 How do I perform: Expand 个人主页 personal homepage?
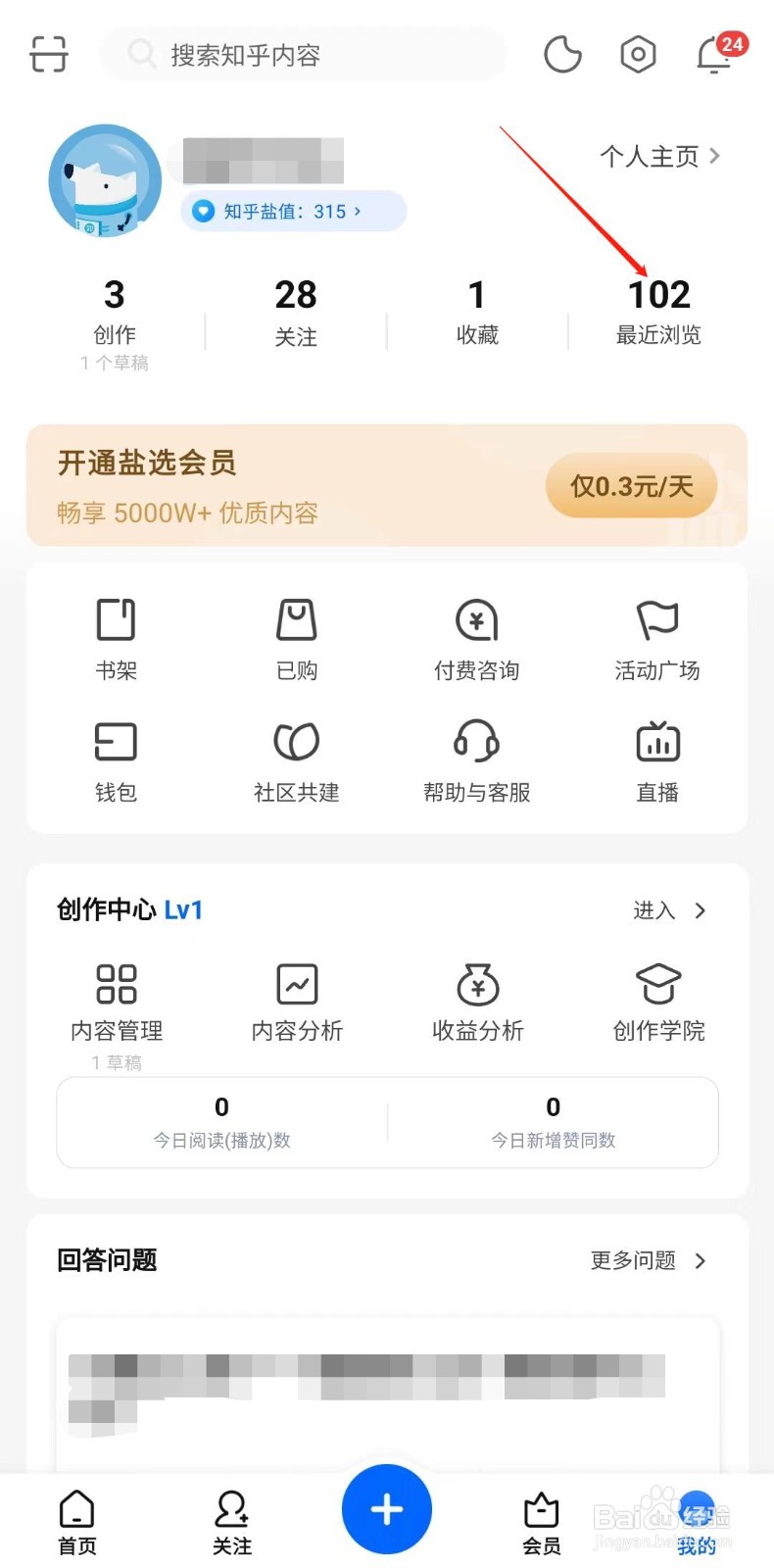(x=656, y=156)
